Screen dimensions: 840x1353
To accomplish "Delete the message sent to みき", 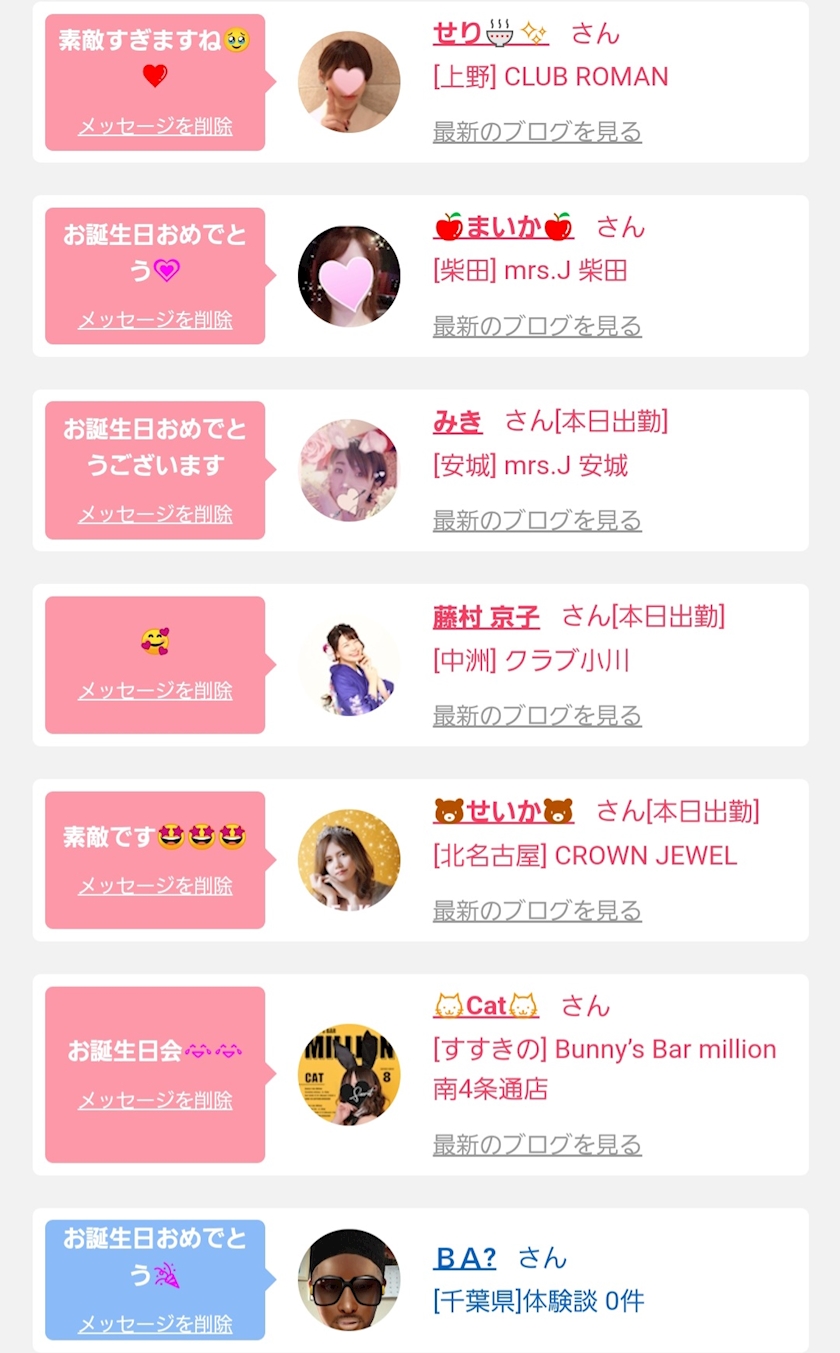I will click(x=155, y=514).
